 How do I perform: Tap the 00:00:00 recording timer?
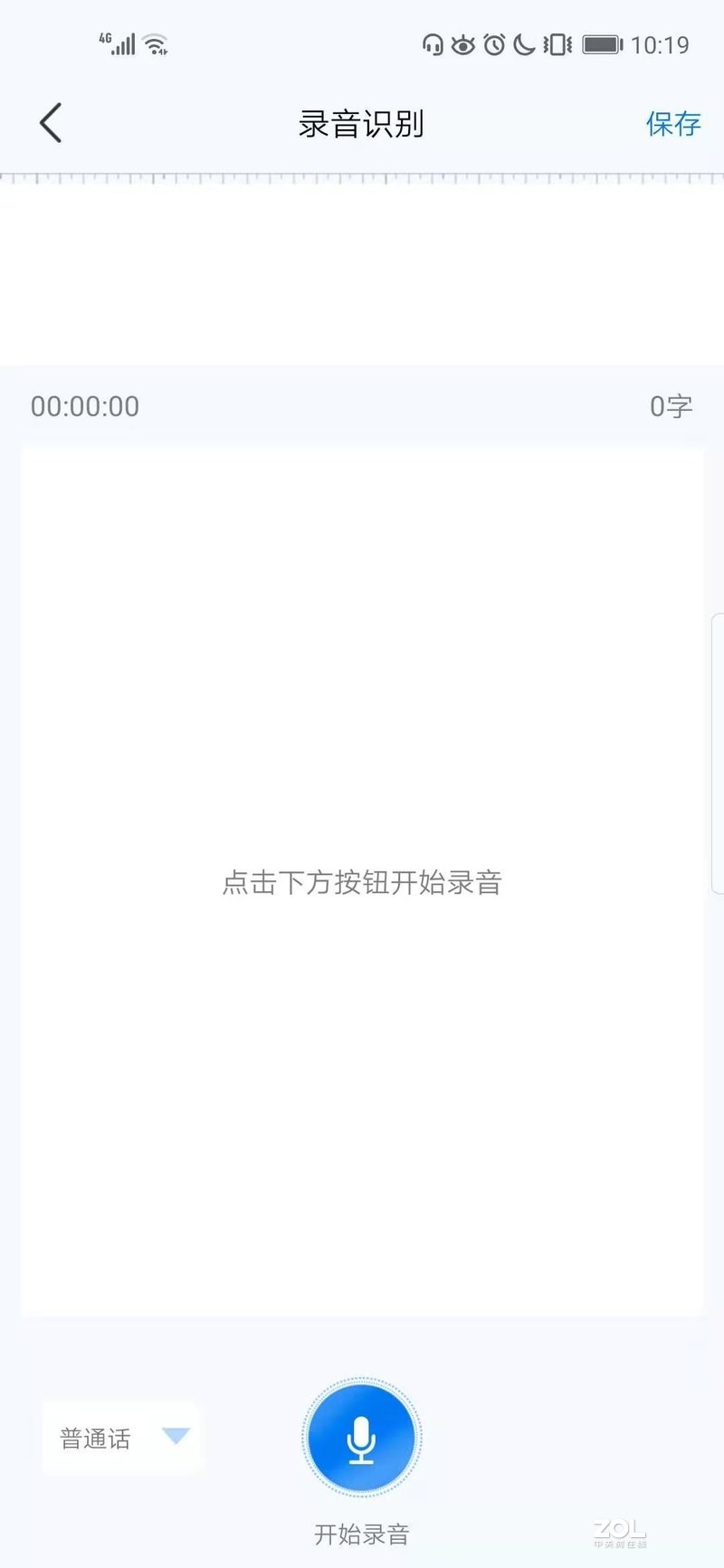85,405
